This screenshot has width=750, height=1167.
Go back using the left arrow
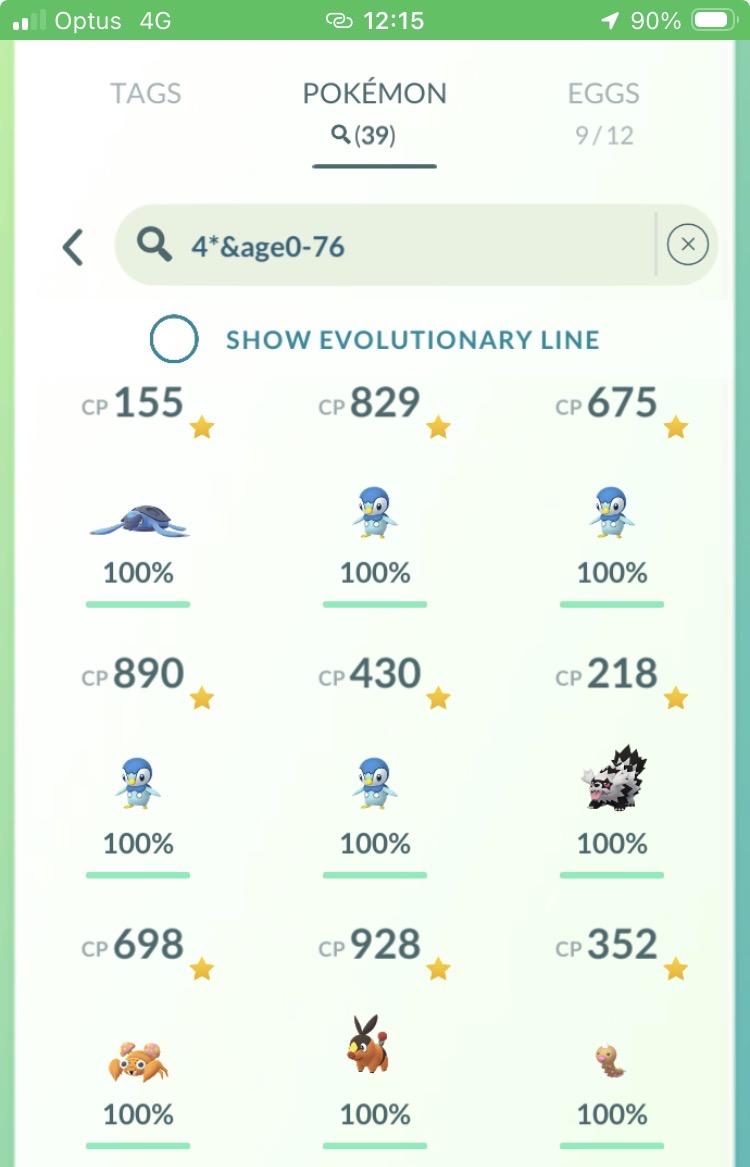(73, 247)
